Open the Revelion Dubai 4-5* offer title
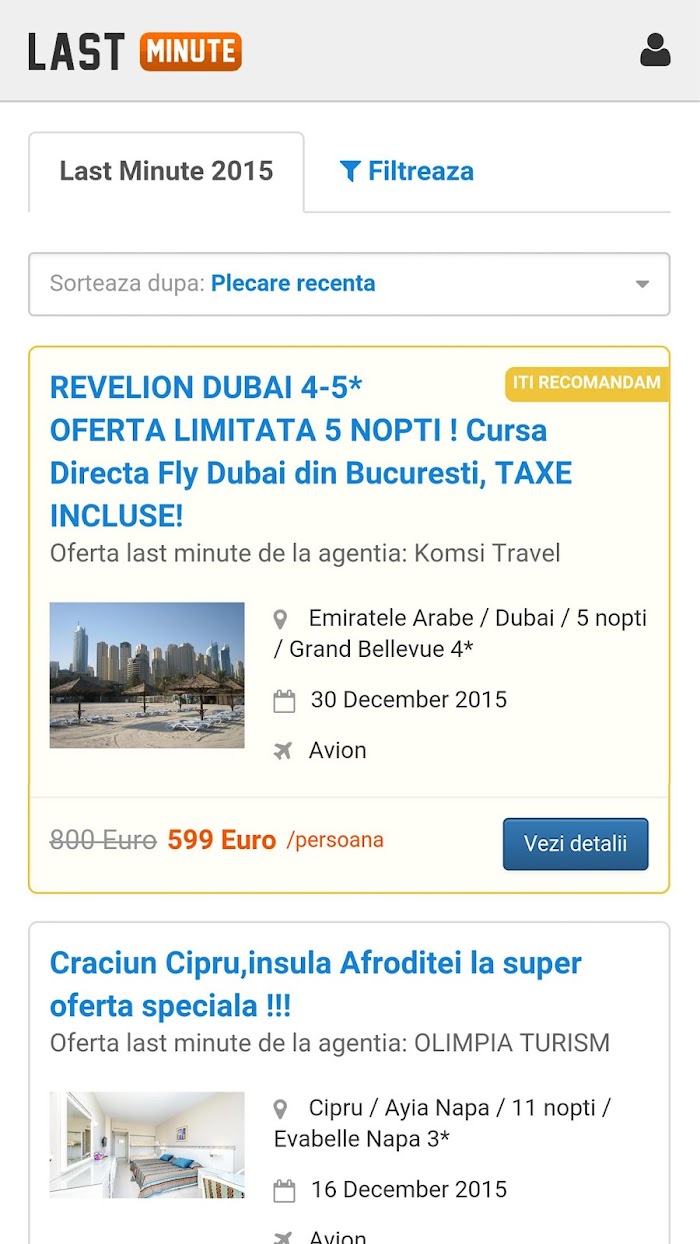The width and height of the screenshot is (700, 1244). coord(311,451)
